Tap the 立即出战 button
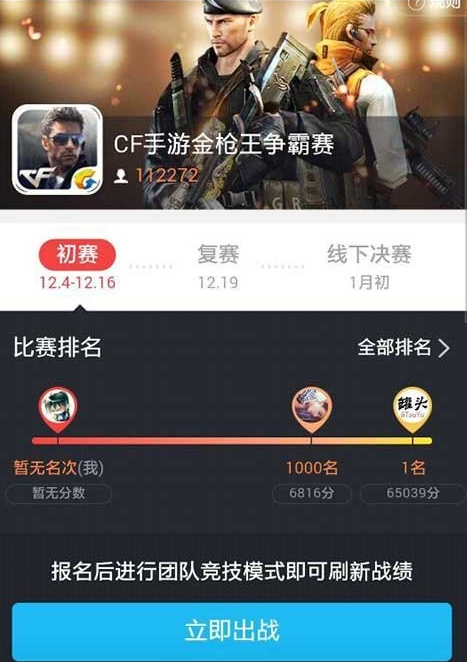Image resolution: width=467 pixels, height=662 pixels. (x=232, y=631)
